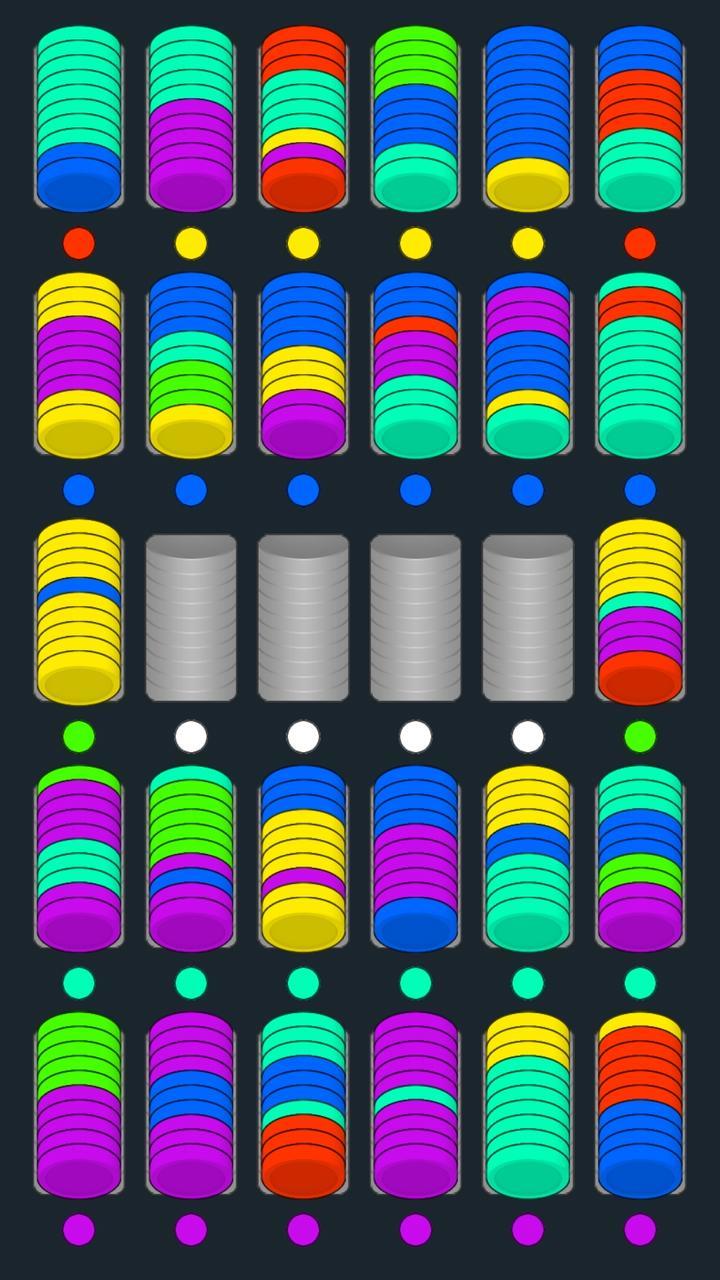Choose the yellow tube with teal, purple, red bottom
The image size is (720, 1280).
point(640,612)
